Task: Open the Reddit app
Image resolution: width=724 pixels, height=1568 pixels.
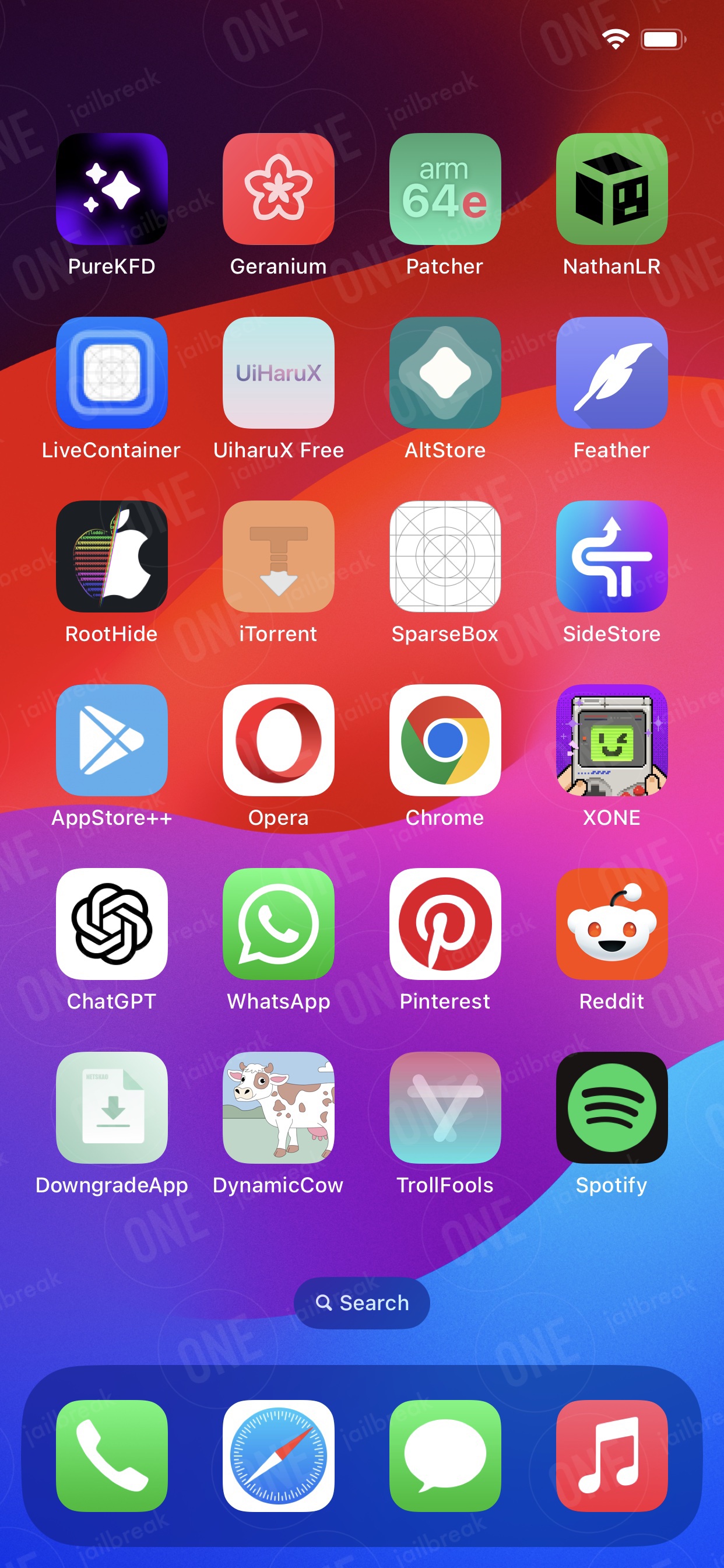Action: (612, 924)
